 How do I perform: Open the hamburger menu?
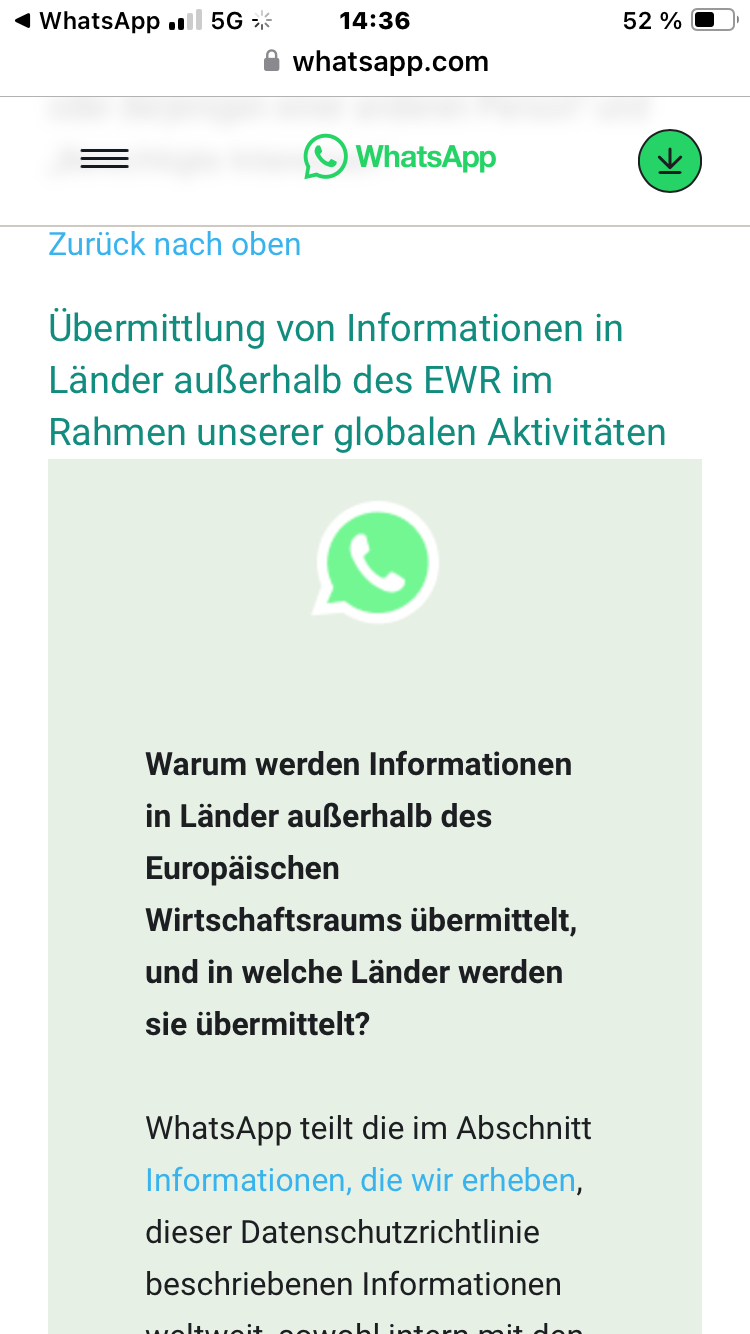pyautogui.click(x=104, y=158)
